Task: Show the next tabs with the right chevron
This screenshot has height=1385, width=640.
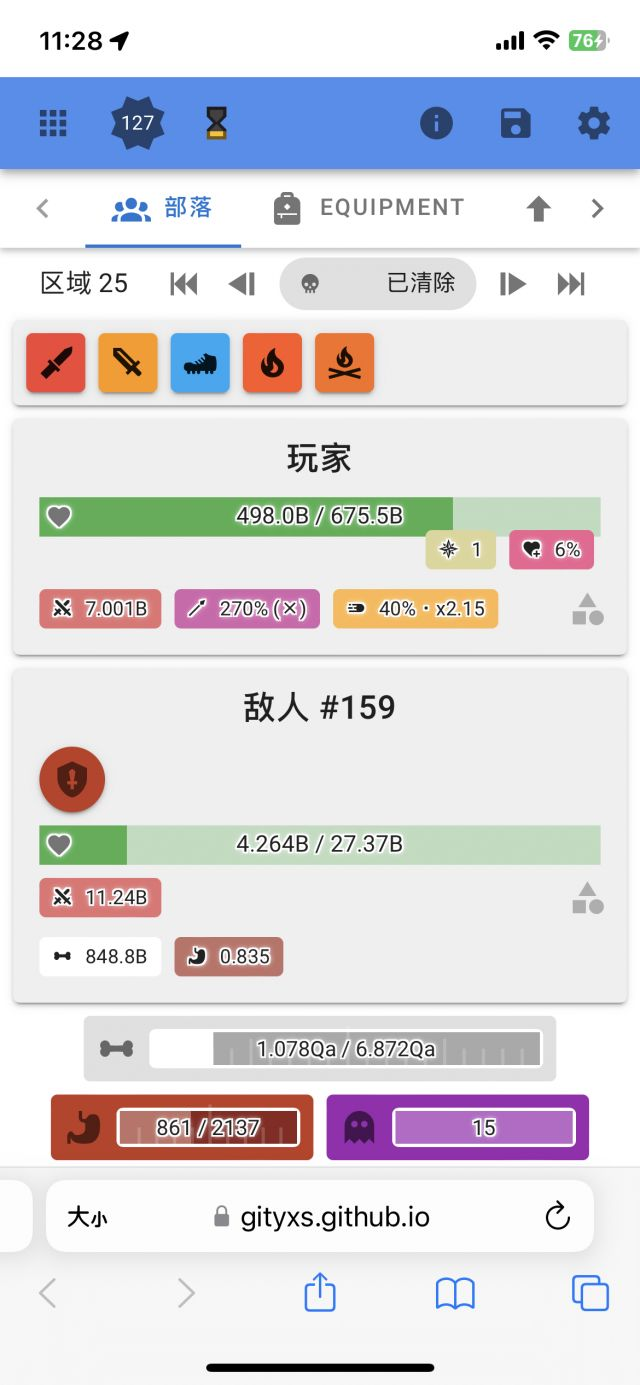Action: click(597, 209)
